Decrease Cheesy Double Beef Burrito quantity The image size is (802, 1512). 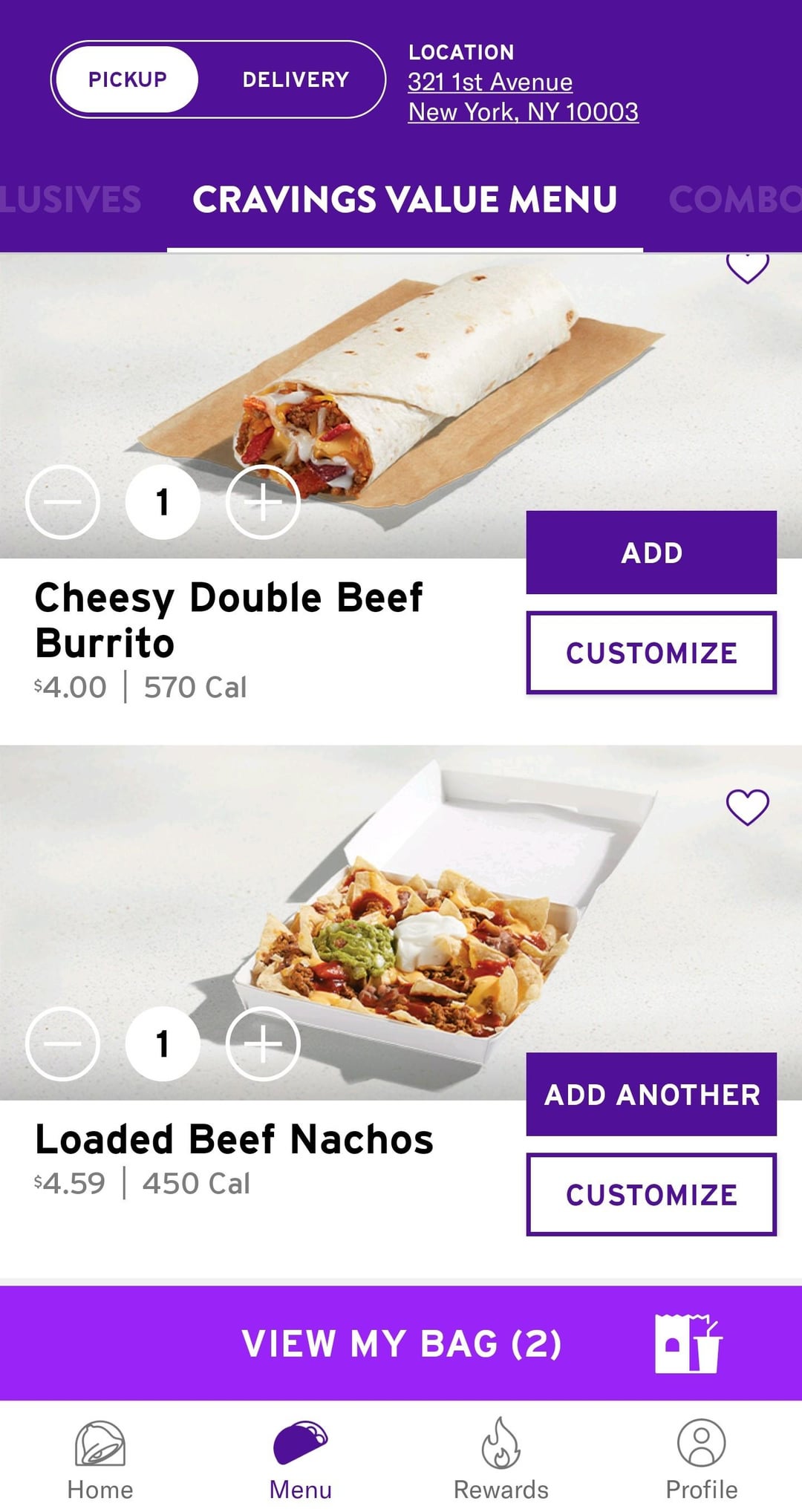(x=63, y=502)
